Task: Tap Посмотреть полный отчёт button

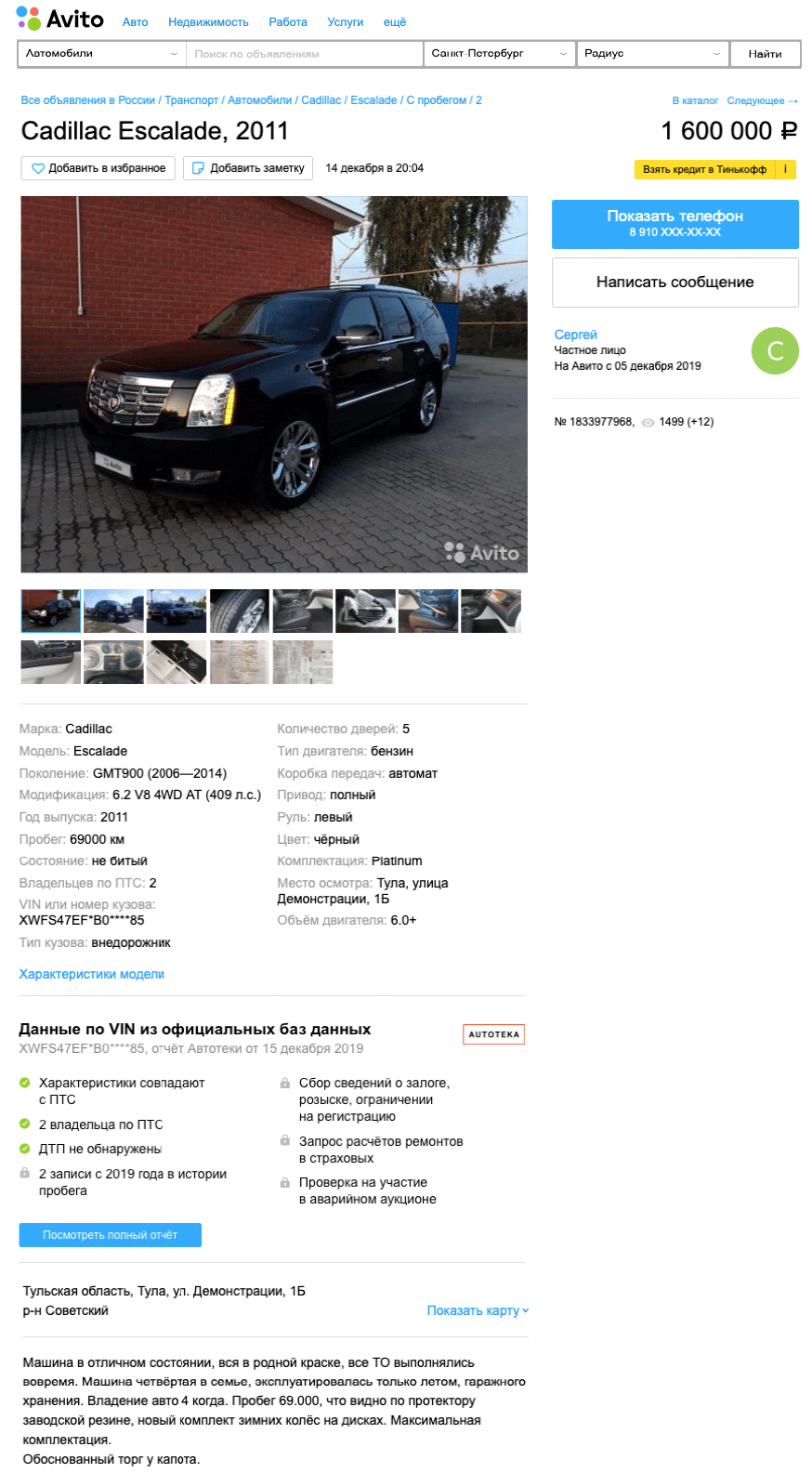Action: pos(111,1235)
